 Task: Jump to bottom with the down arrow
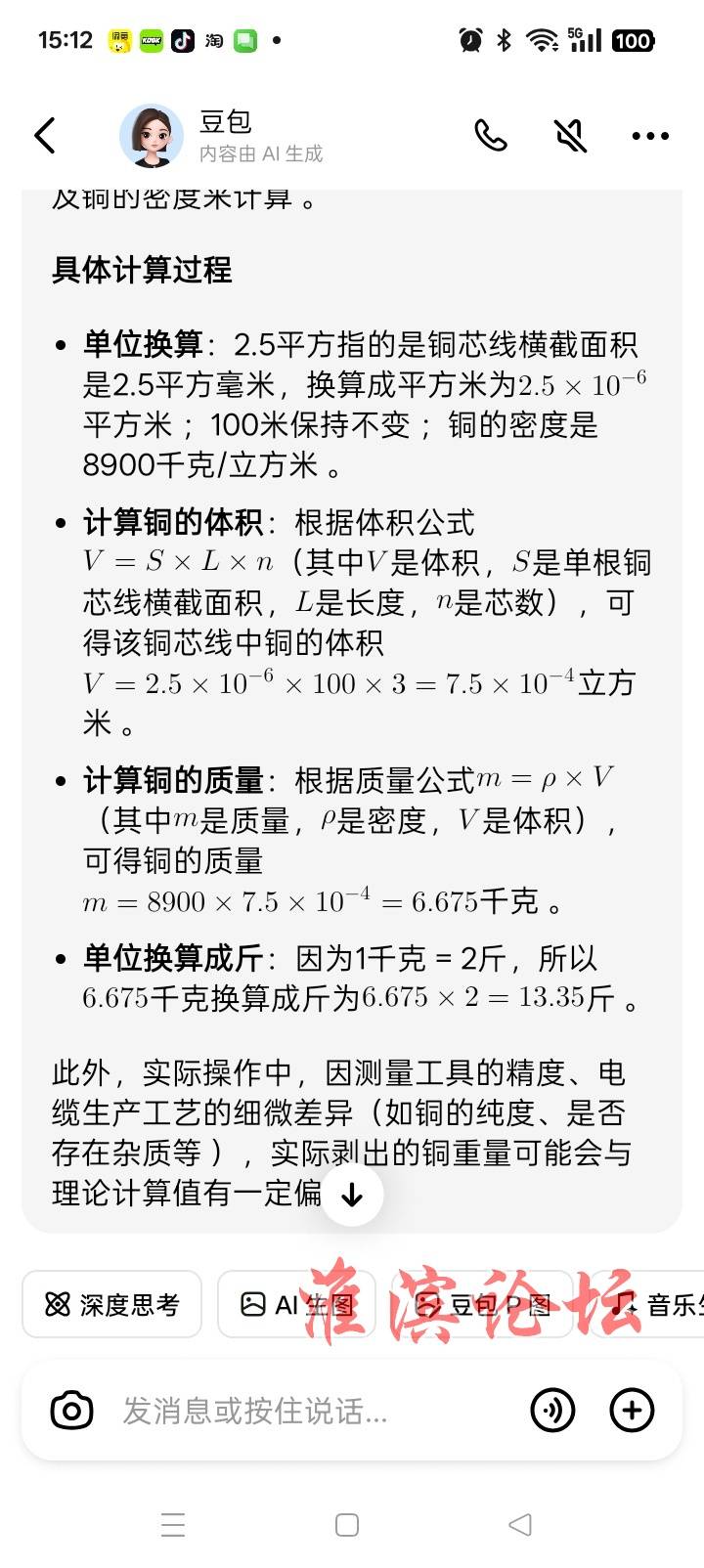click(x=352, y=1195)
